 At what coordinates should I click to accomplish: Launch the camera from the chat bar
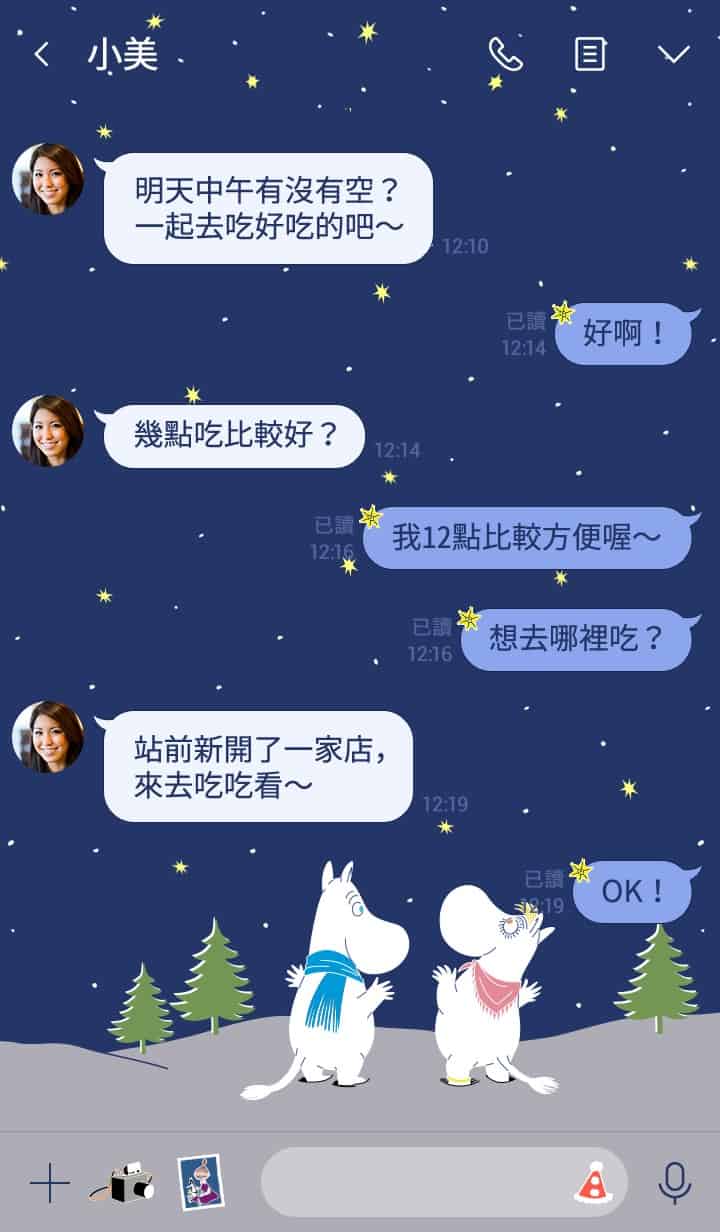tap(124, 1183)
